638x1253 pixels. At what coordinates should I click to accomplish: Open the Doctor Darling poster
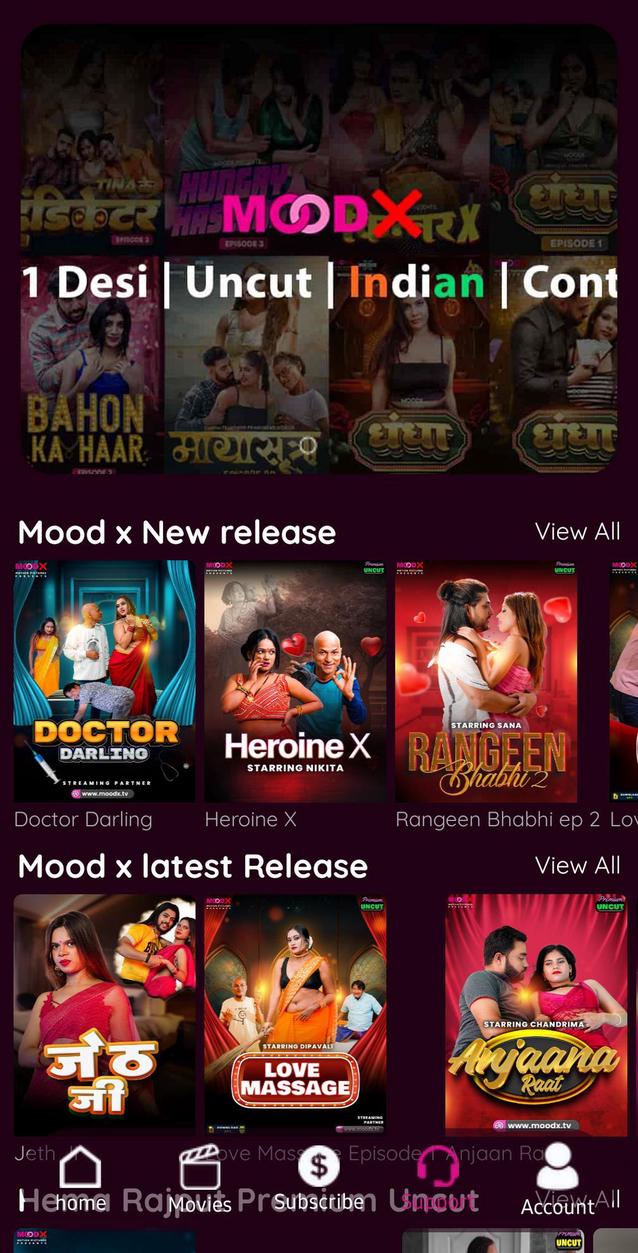tap(104, 681)
